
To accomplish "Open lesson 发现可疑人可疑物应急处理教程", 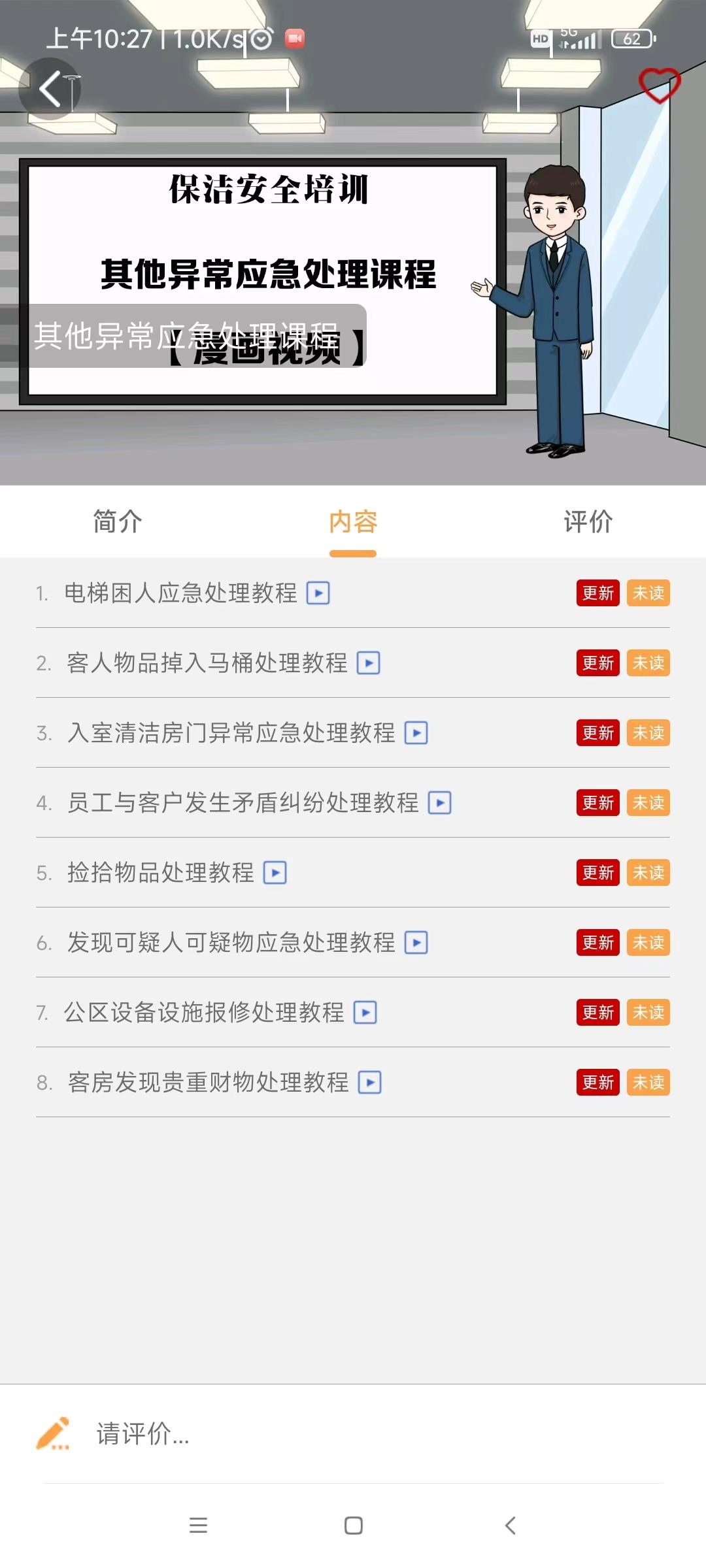I will [x=231, y=943].
